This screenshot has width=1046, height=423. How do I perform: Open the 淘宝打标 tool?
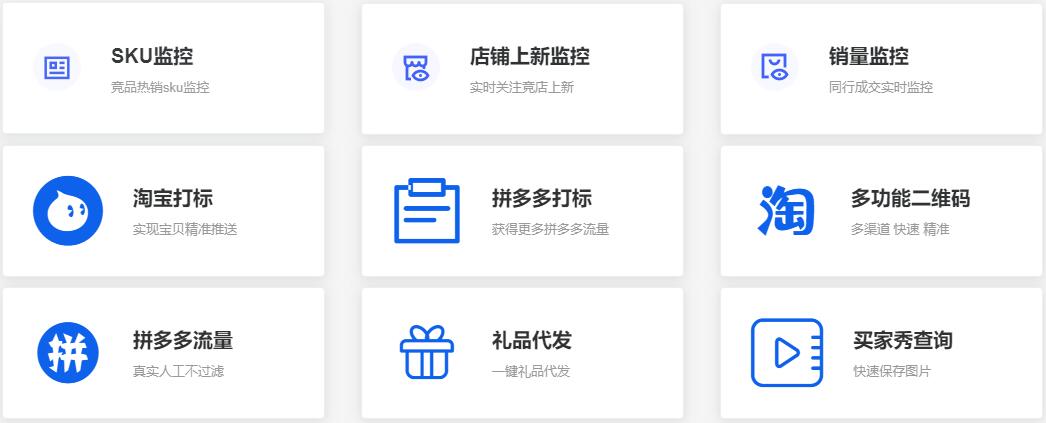point(163,211)
